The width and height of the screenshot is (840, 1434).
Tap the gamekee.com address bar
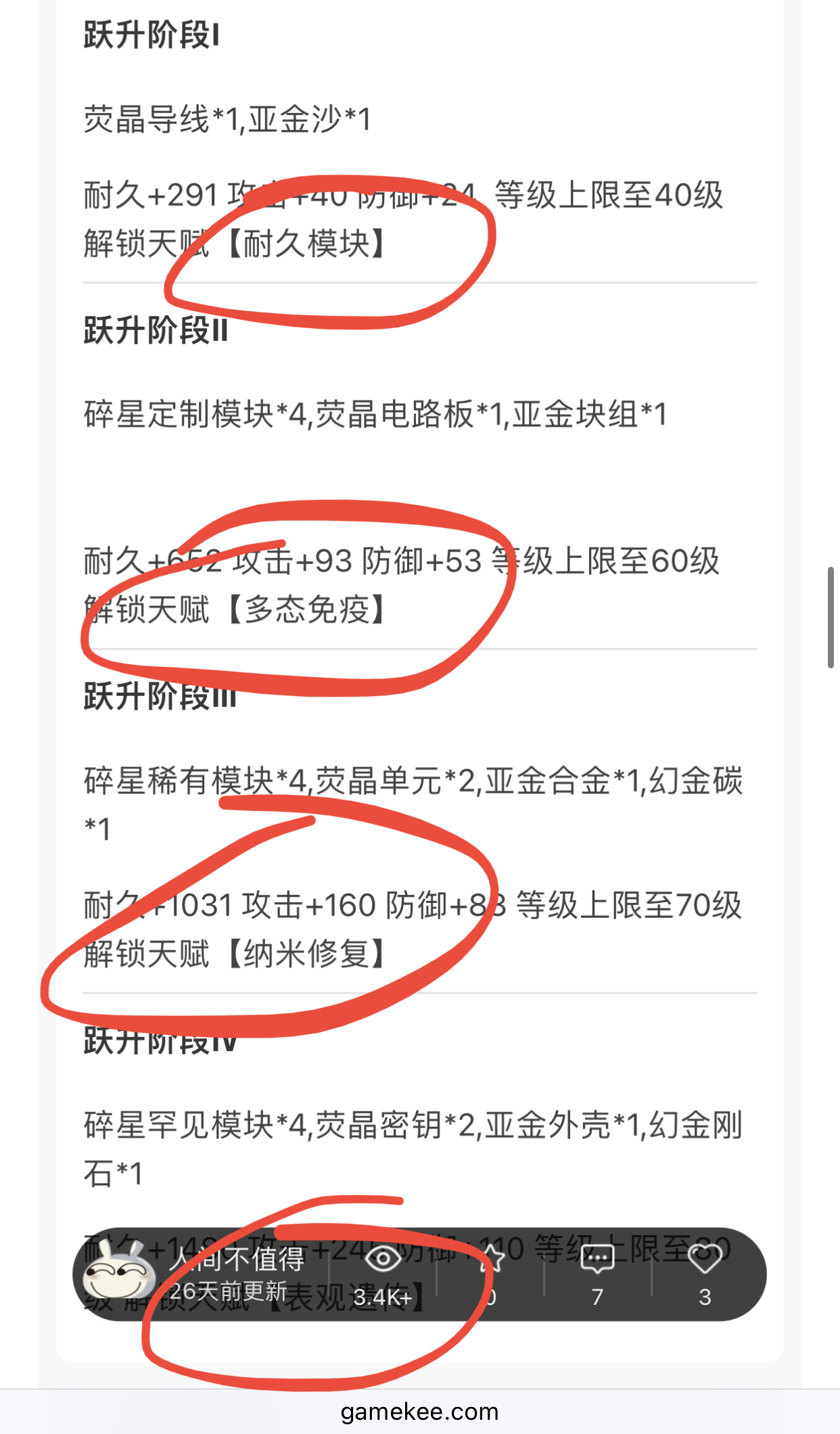419,1412
